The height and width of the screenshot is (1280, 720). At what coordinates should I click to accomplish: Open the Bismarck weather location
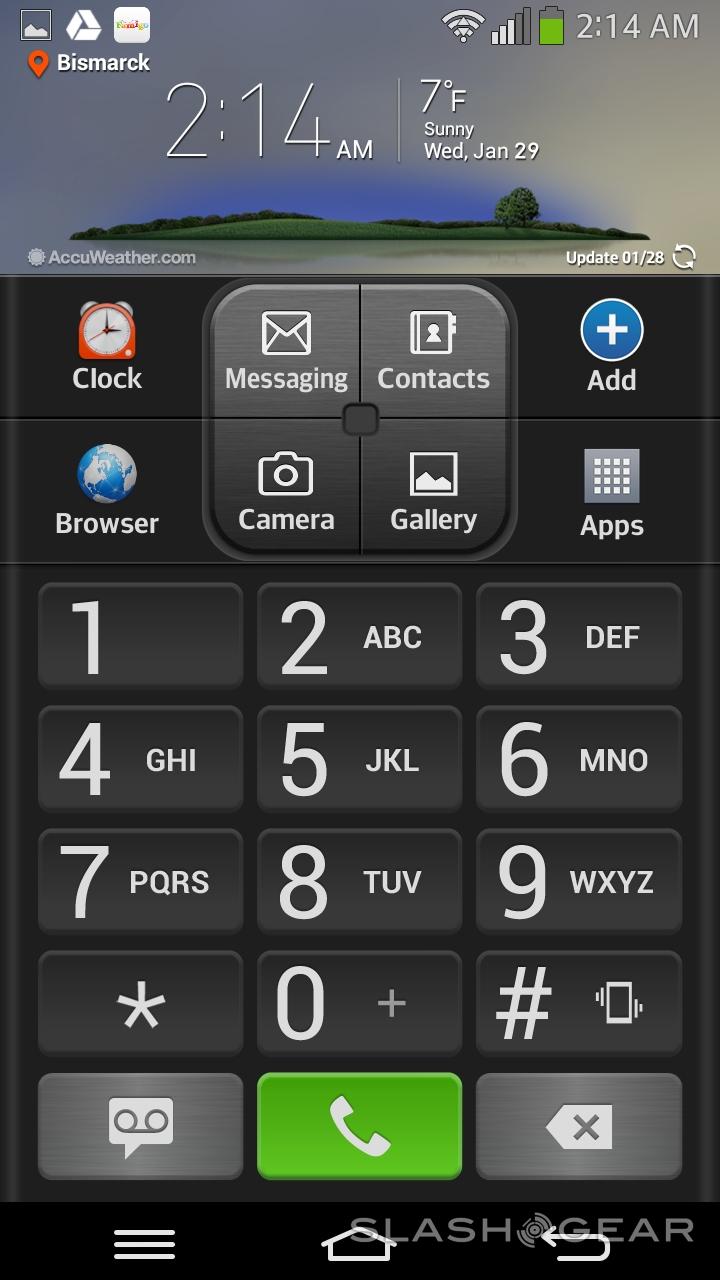pos(90,63)
